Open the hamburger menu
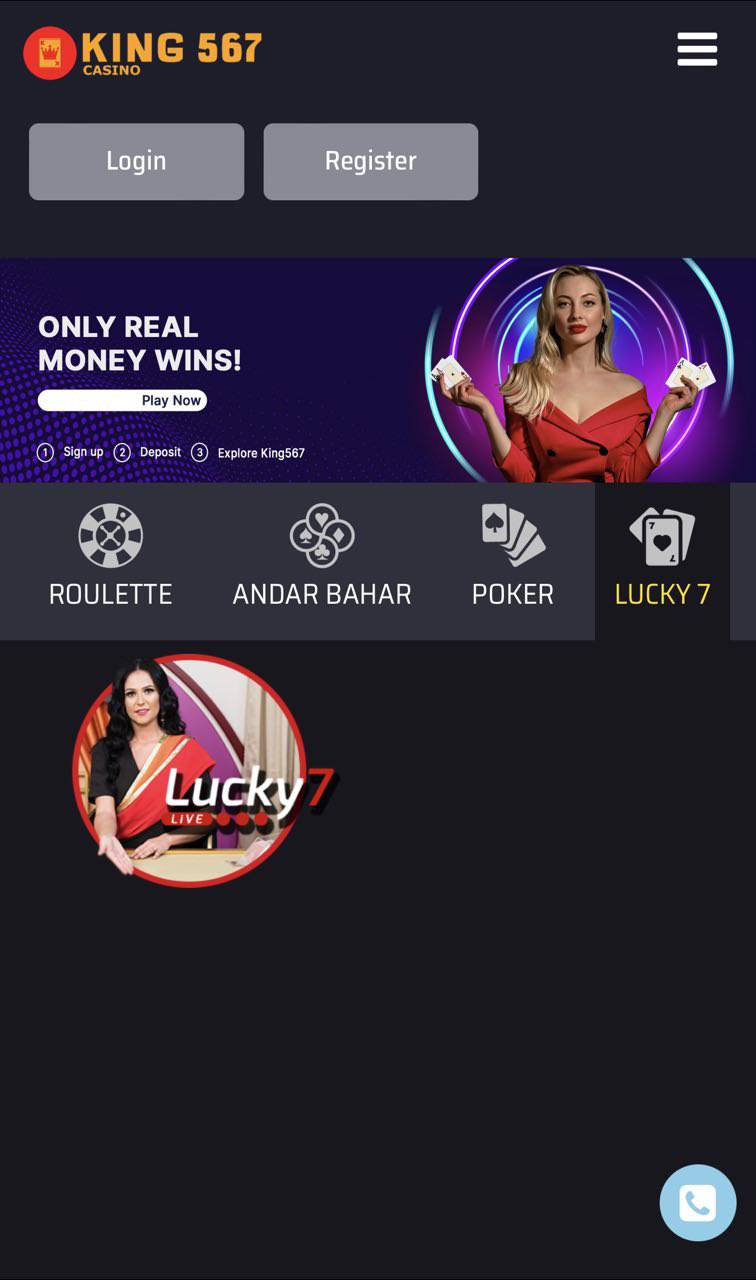This screenshot has width=756, height=1280. [697, 49]
